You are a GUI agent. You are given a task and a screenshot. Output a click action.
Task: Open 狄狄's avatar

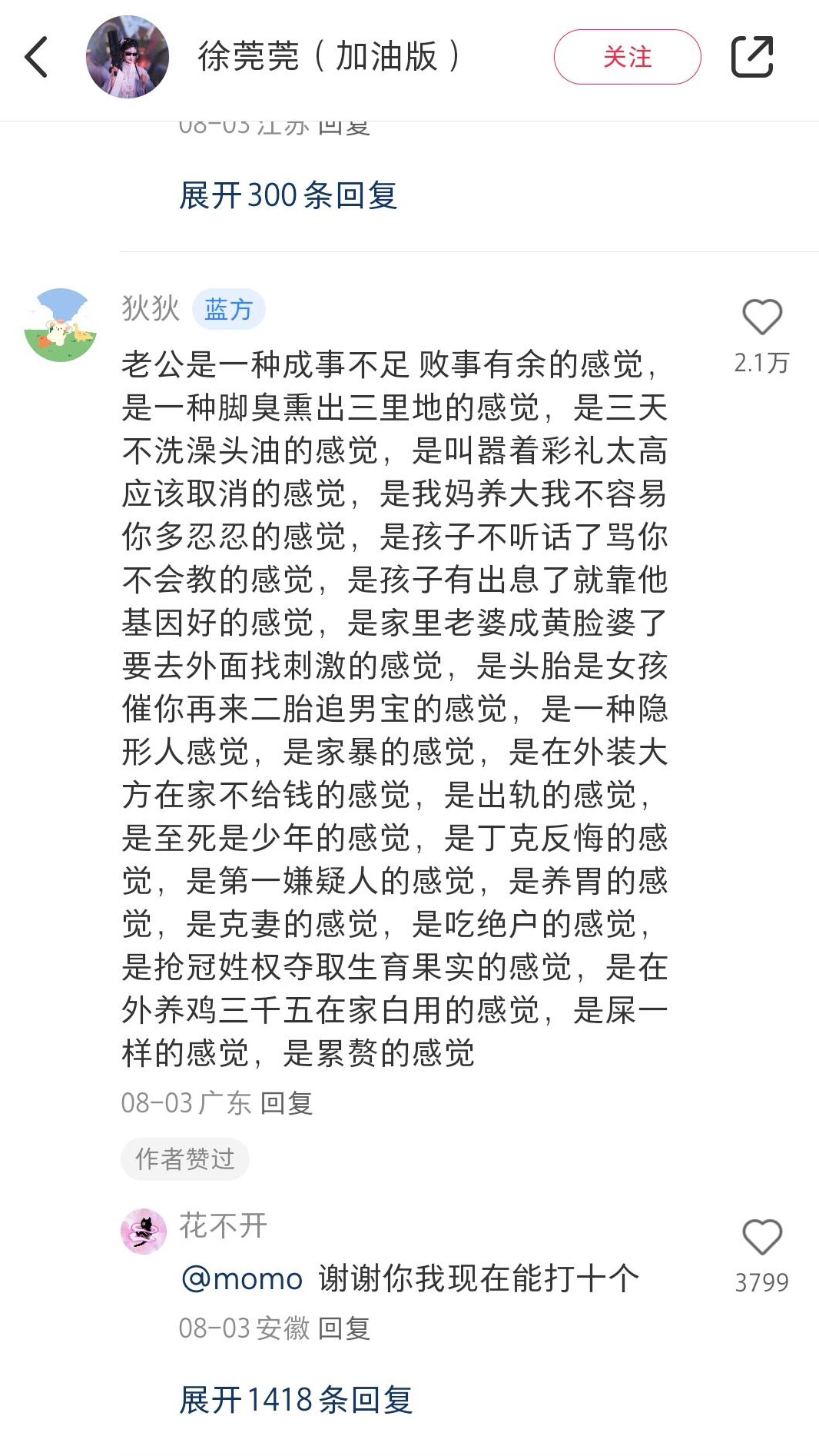click(60, 325)
